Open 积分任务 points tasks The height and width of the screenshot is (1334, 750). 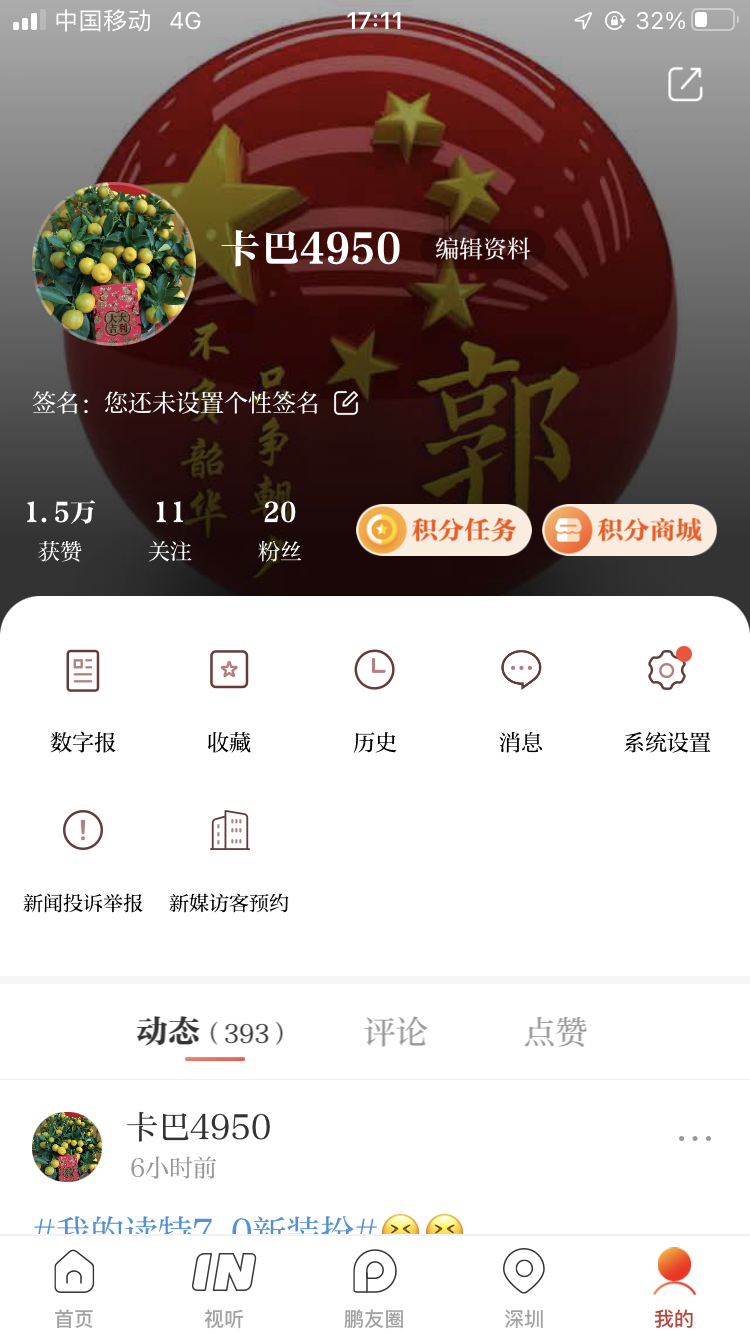coord(442,530)
